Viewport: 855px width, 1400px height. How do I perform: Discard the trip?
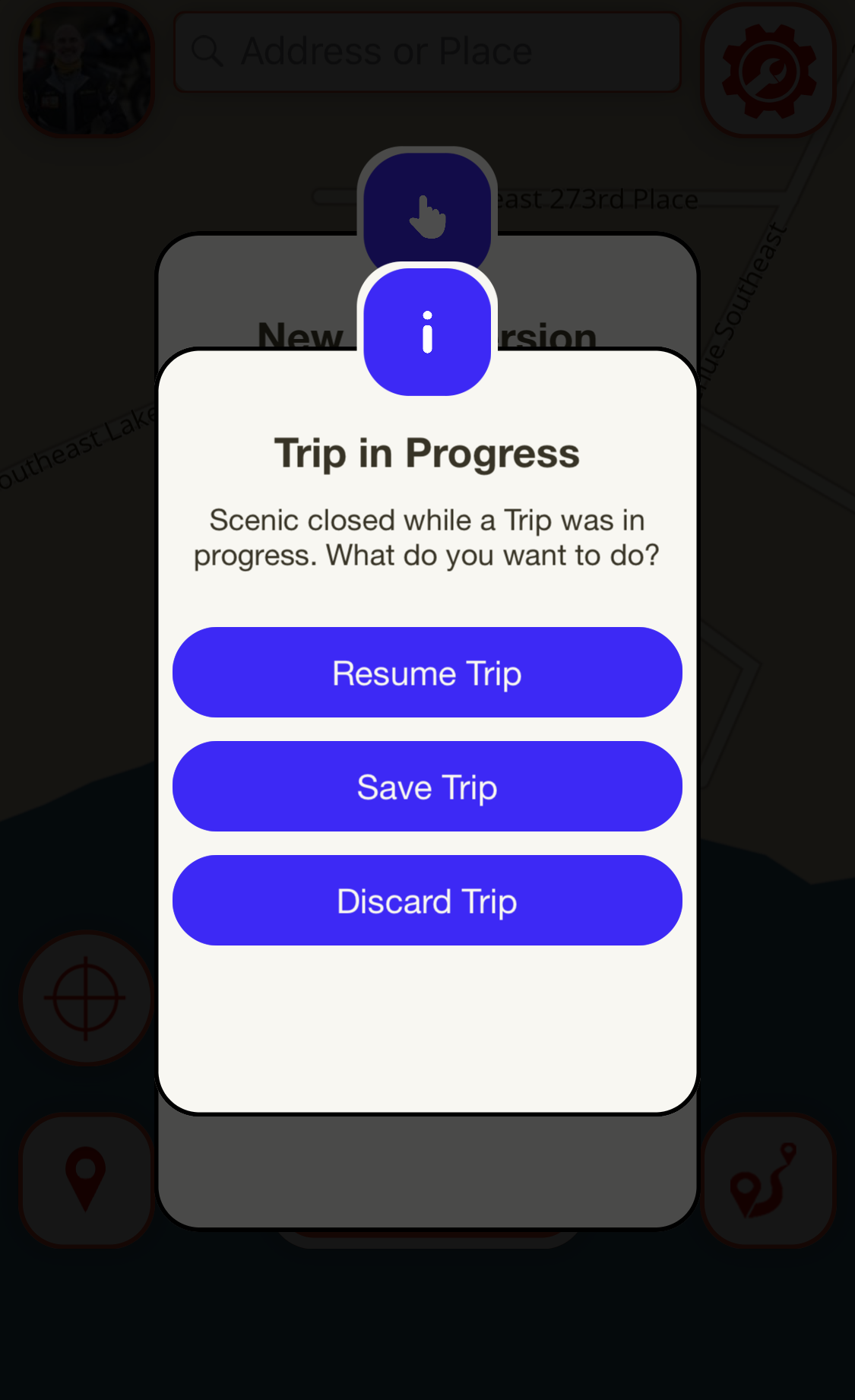pyautogui.click(x=427, y=901)
